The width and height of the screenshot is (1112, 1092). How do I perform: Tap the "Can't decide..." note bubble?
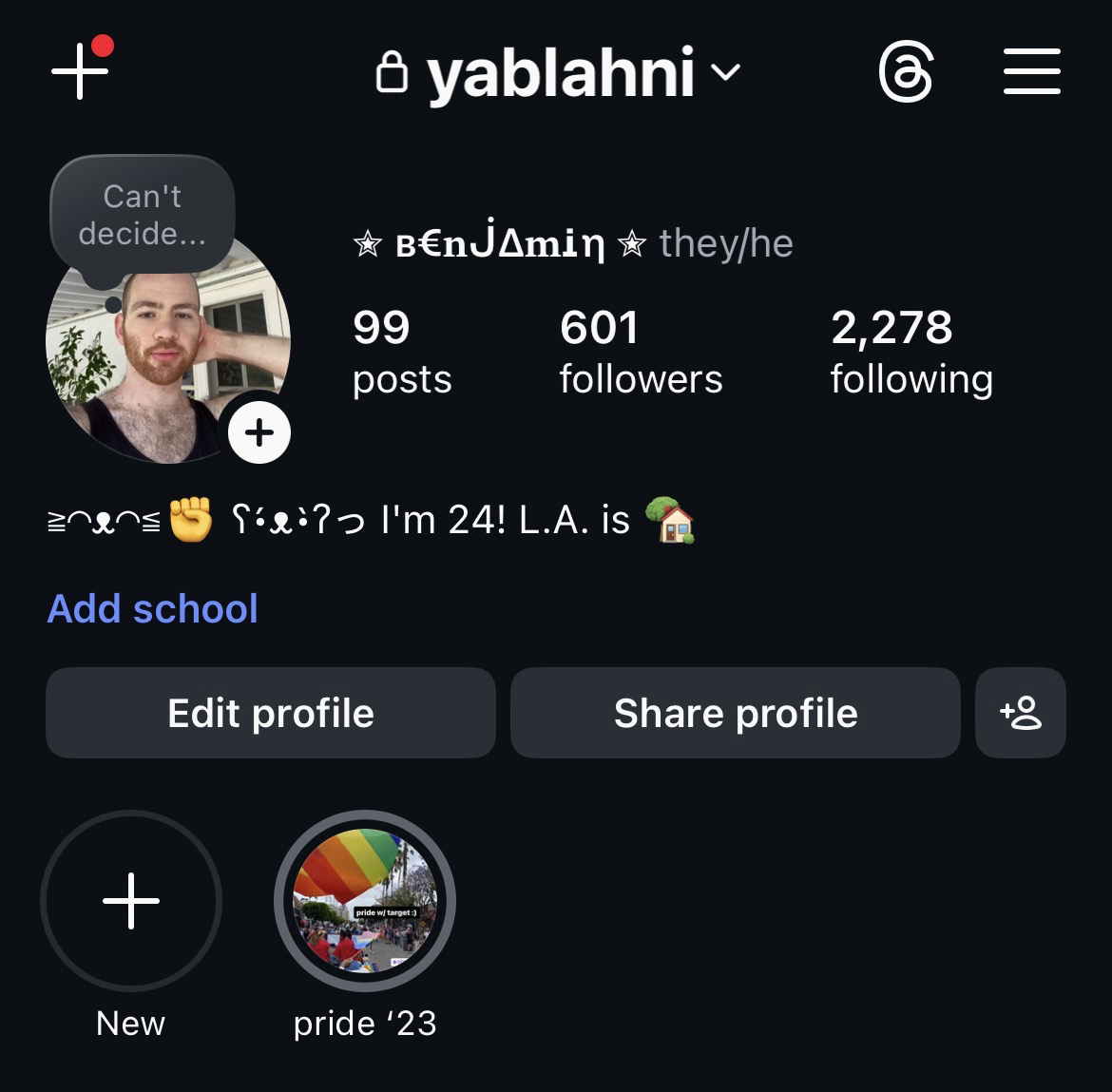pos(142,215)
